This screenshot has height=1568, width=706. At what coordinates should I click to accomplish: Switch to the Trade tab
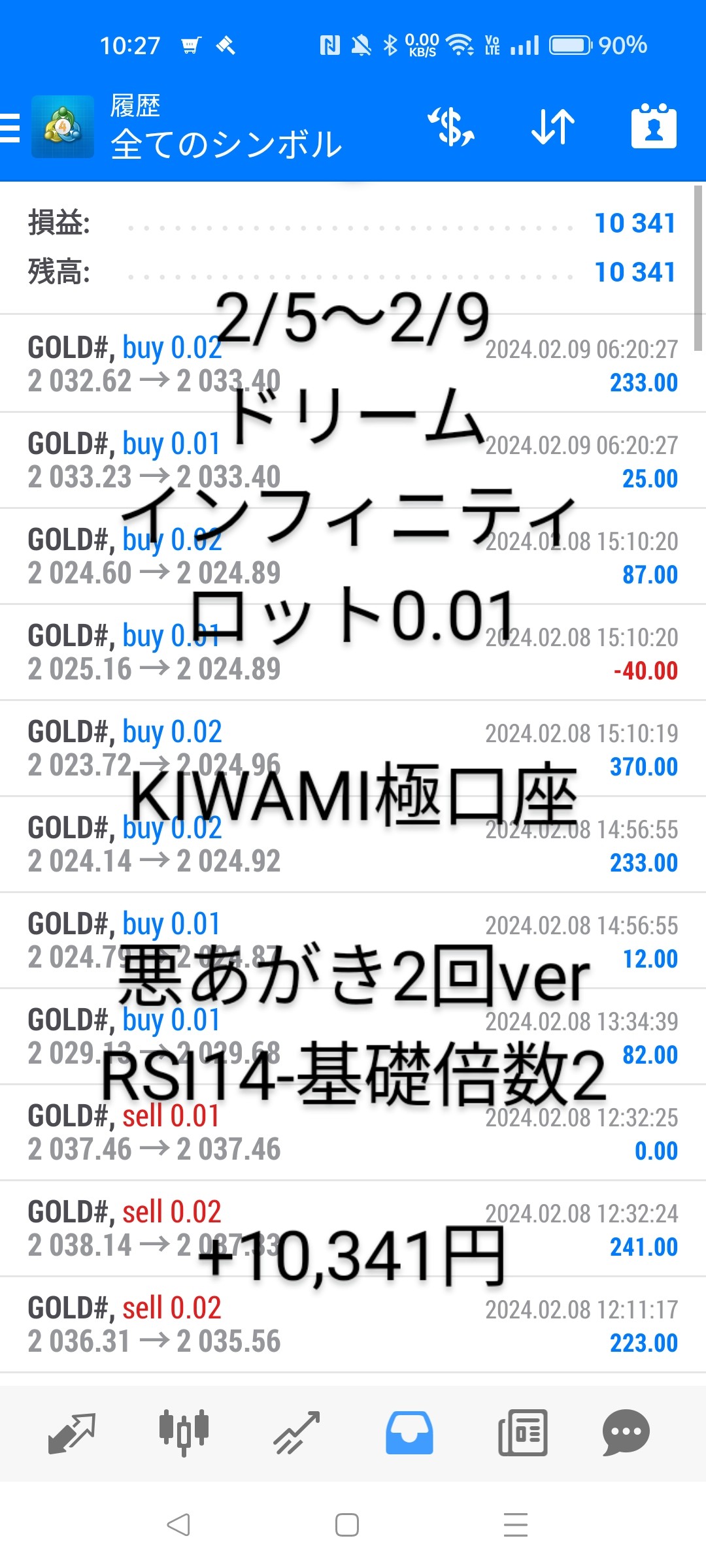coord(297,1433)
